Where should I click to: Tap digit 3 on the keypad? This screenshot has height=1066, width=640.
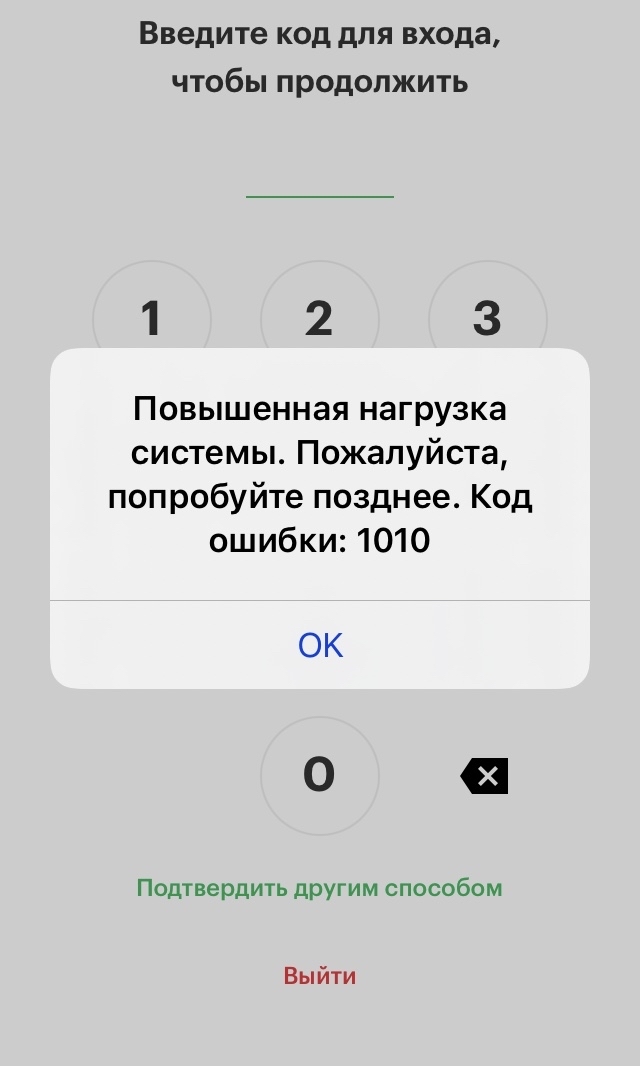pyautogui.click(x=487, y=316)
